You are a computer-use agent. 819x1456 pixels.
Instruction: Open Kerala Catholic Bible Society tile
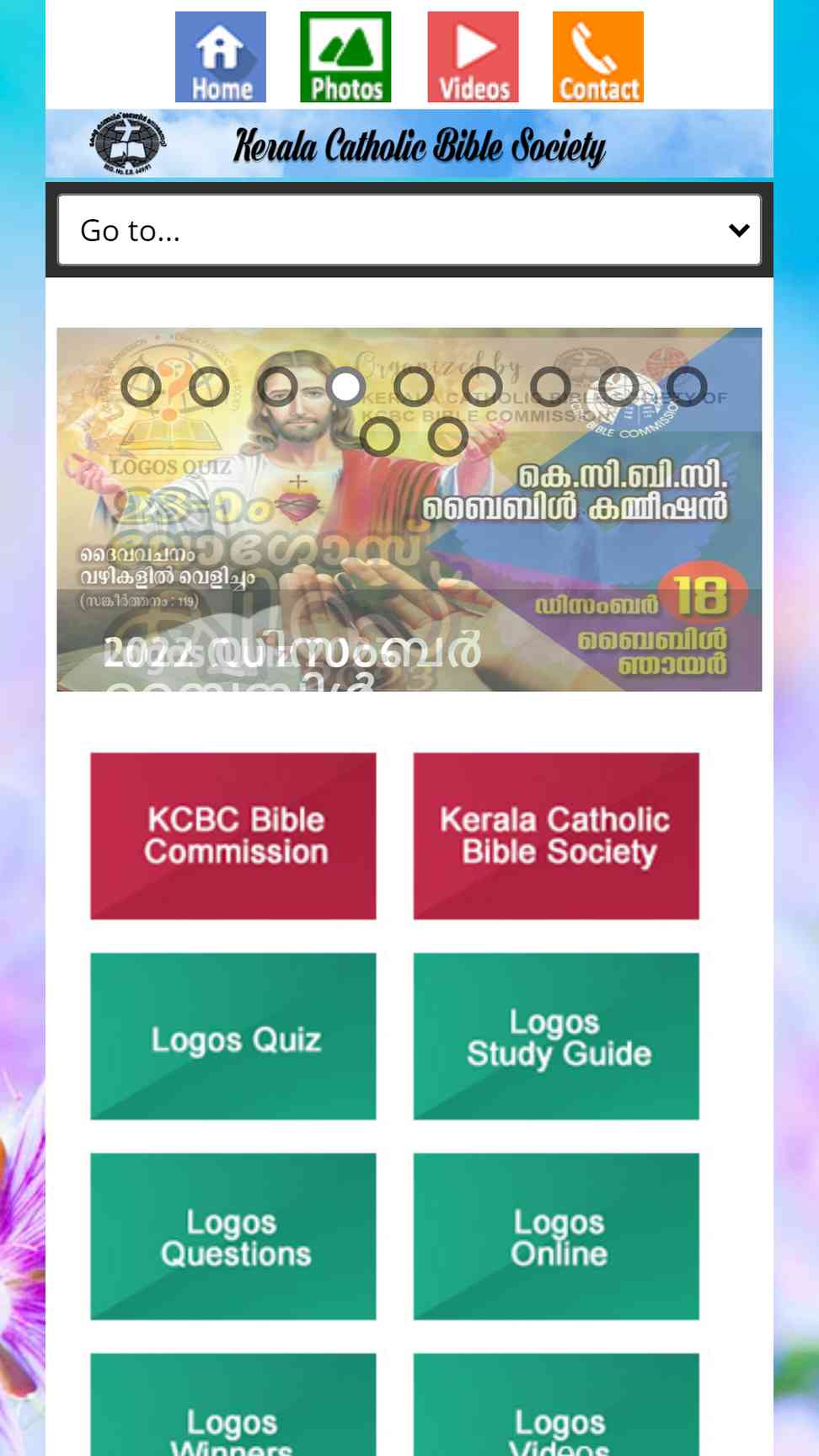[556, 836]
